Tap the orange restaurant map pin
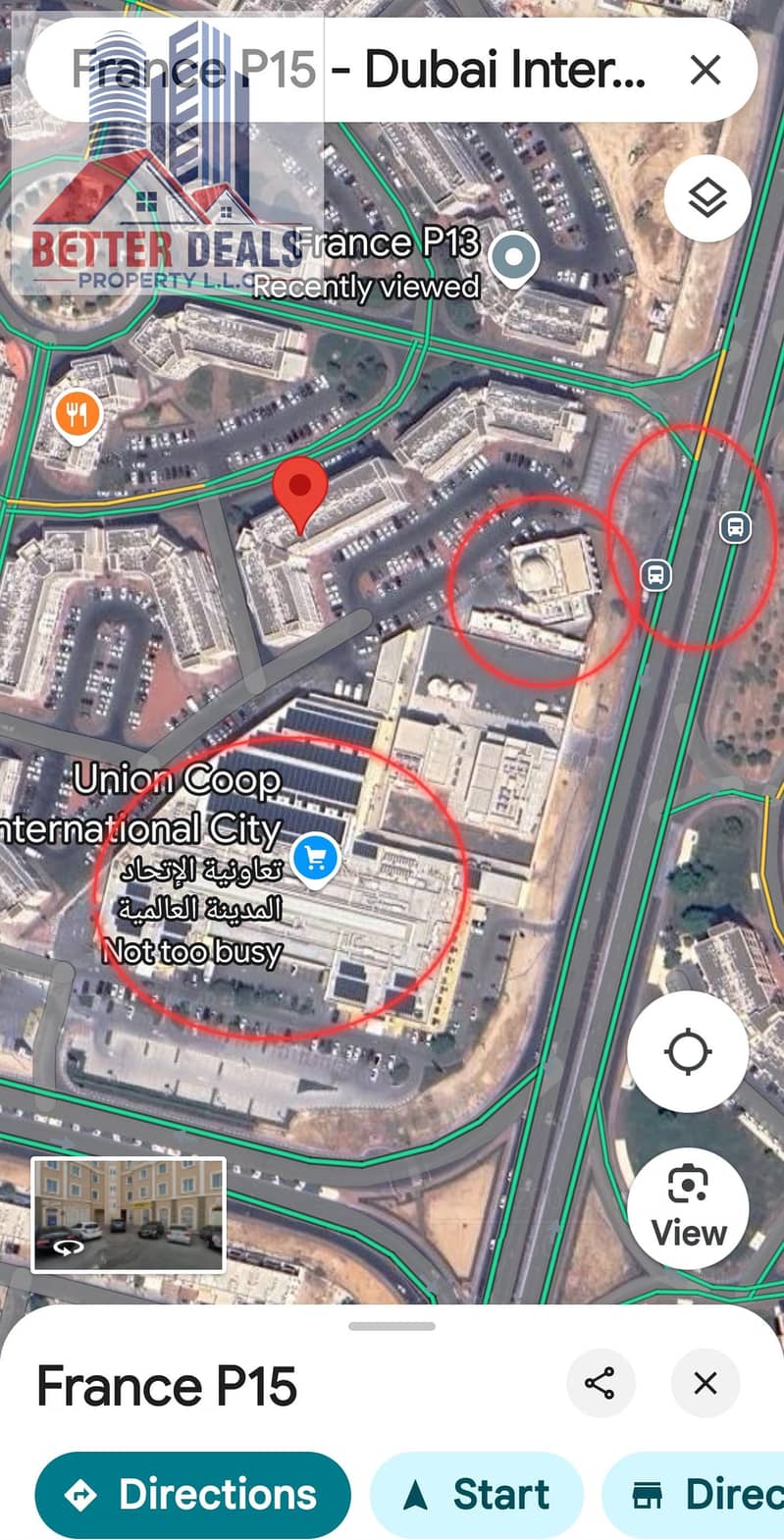This screenshot has width=784, height=1540. tap(77, 416)
